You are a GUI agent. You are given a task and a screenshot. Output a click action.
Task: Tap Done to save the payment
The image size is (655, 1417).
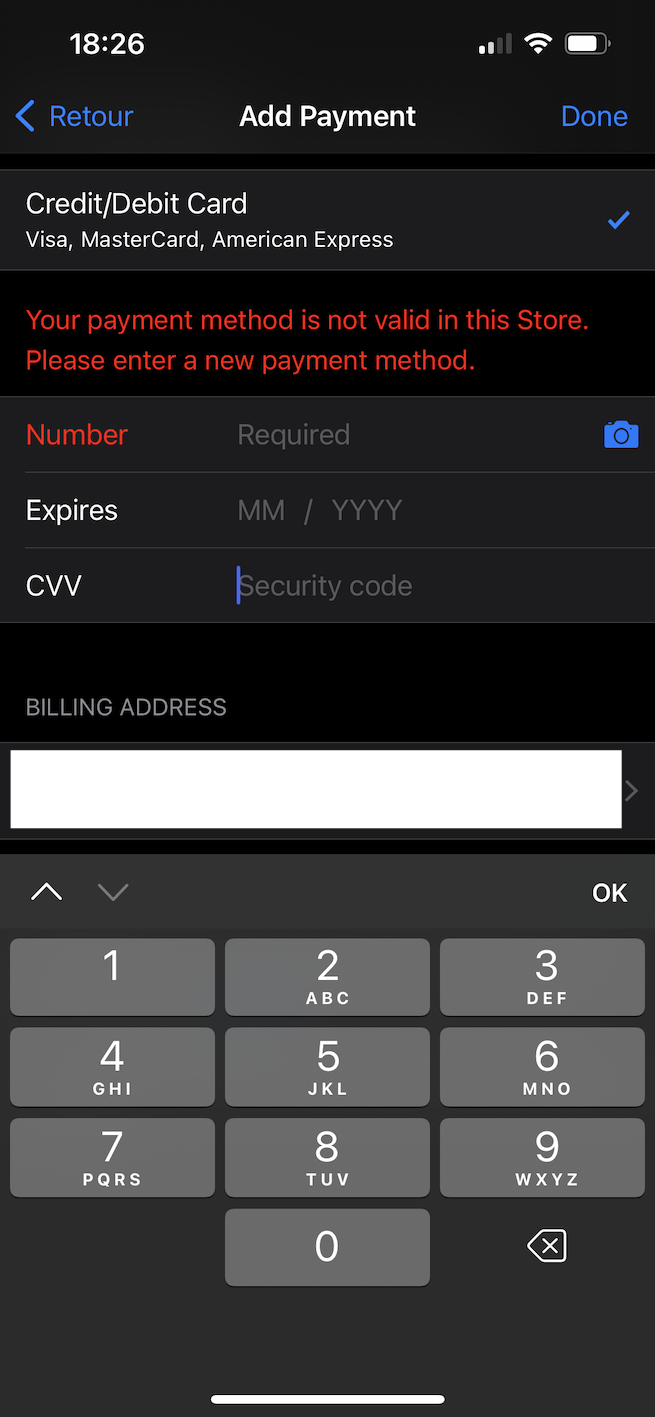pos(594,116)
